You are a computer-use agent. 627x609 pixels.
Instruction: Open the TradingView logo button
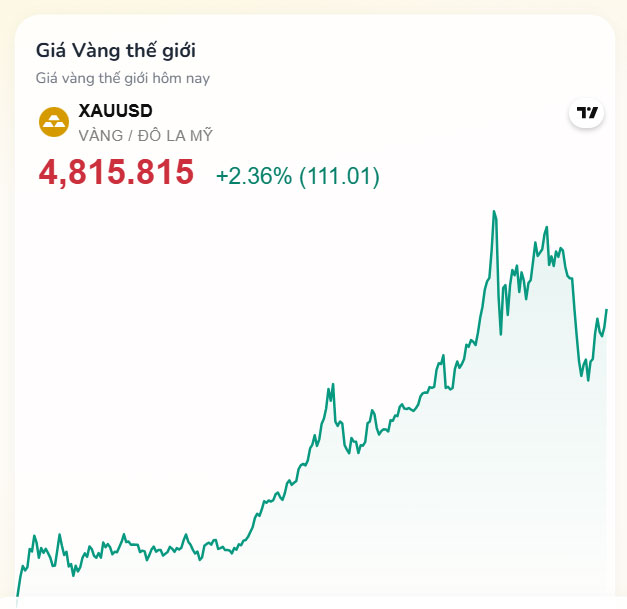(588, 113)
